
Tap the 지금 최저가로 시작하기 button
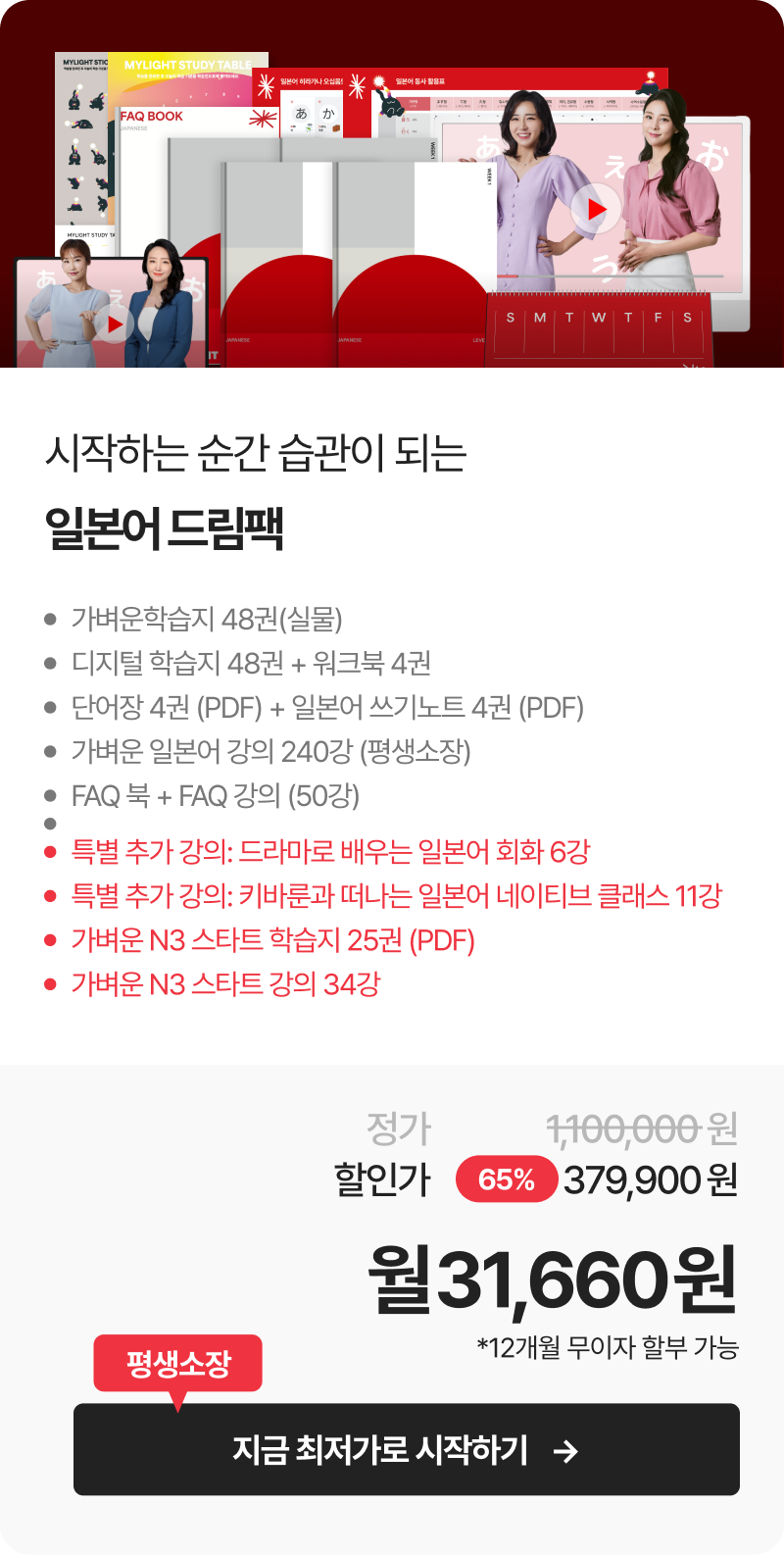[x=407, y=1449]
